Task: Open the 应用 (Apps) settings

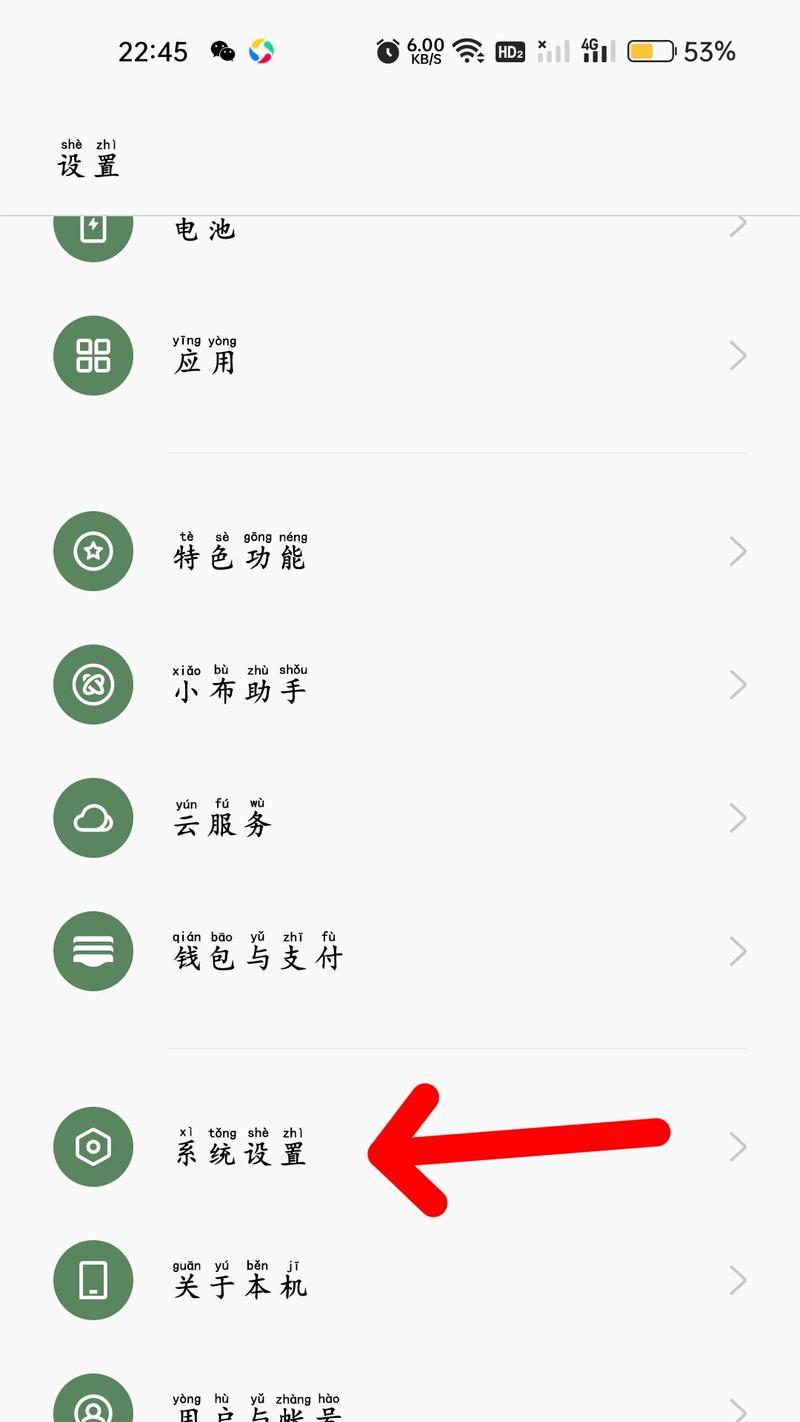Action: tap(400, 356)
